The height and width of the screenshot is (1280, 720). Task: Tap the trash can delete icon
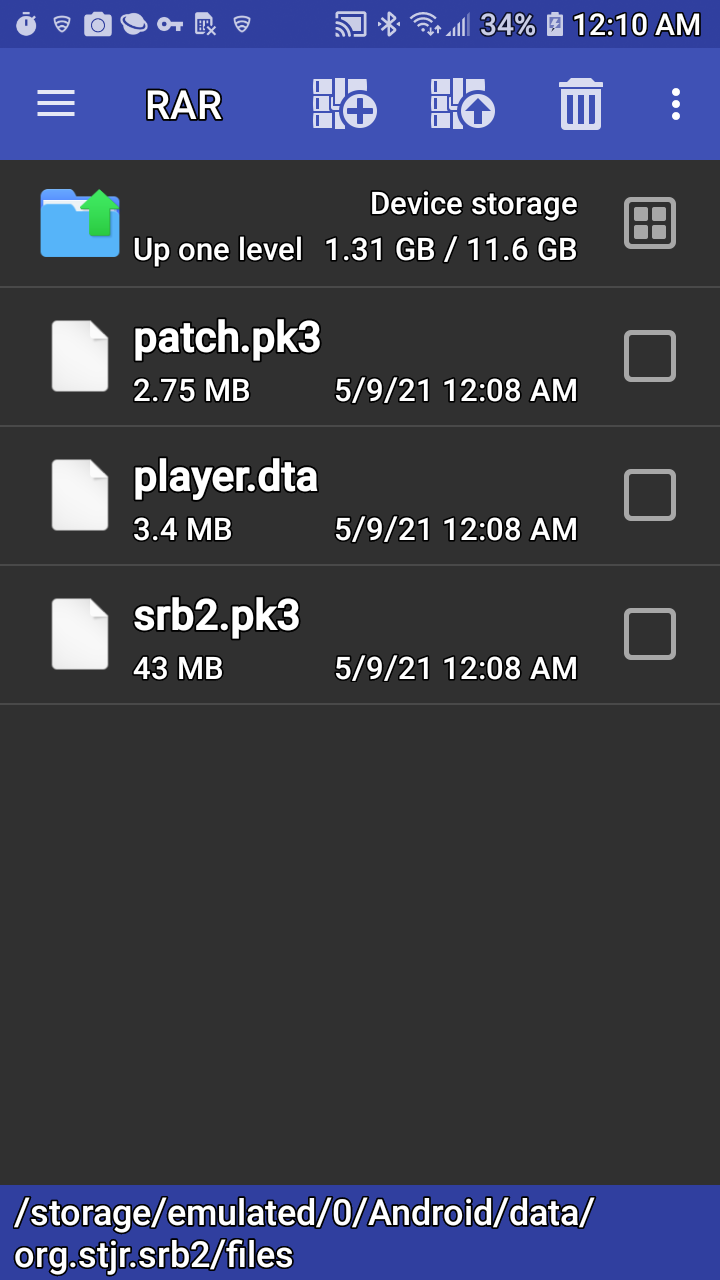[580, 104]
